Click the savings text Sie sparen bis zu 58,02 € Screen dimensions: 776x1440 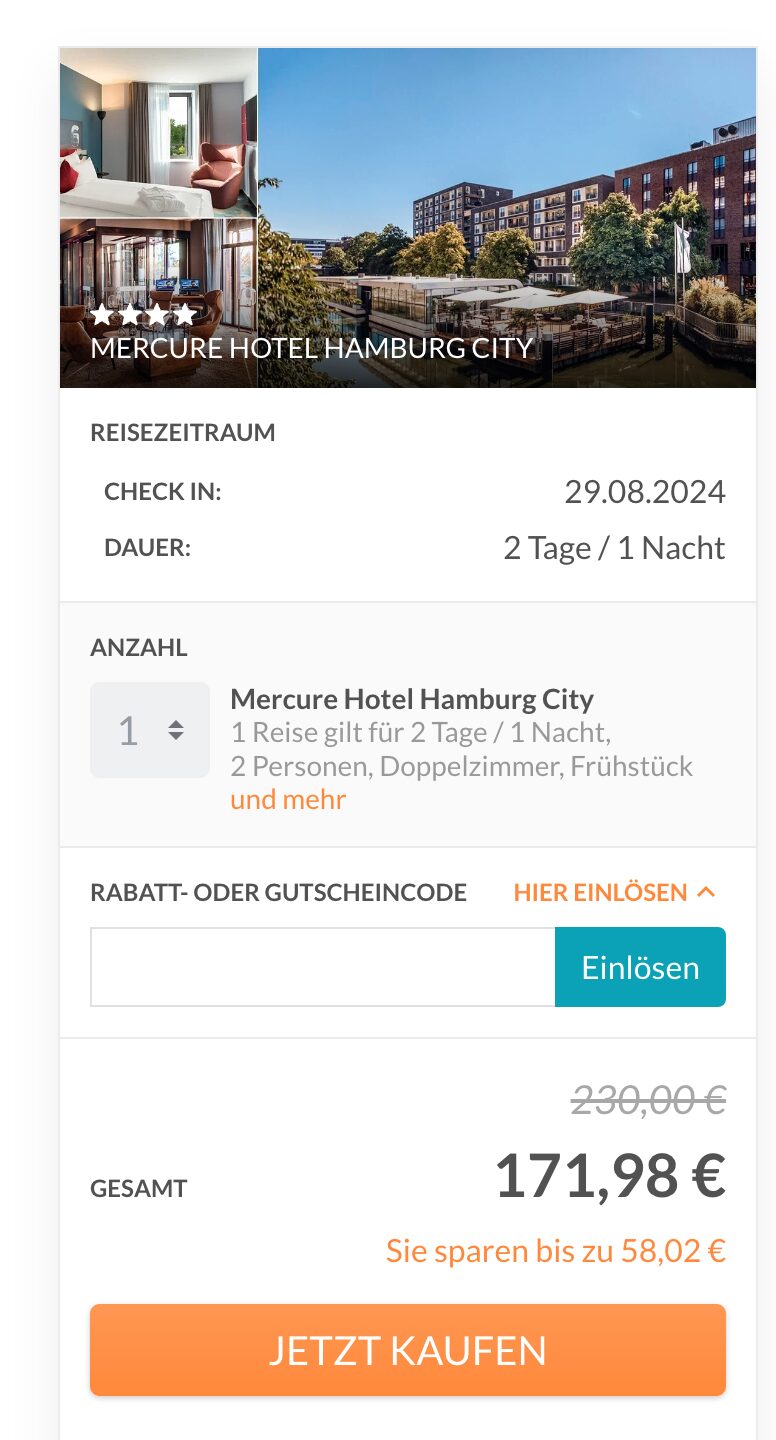557,1249
